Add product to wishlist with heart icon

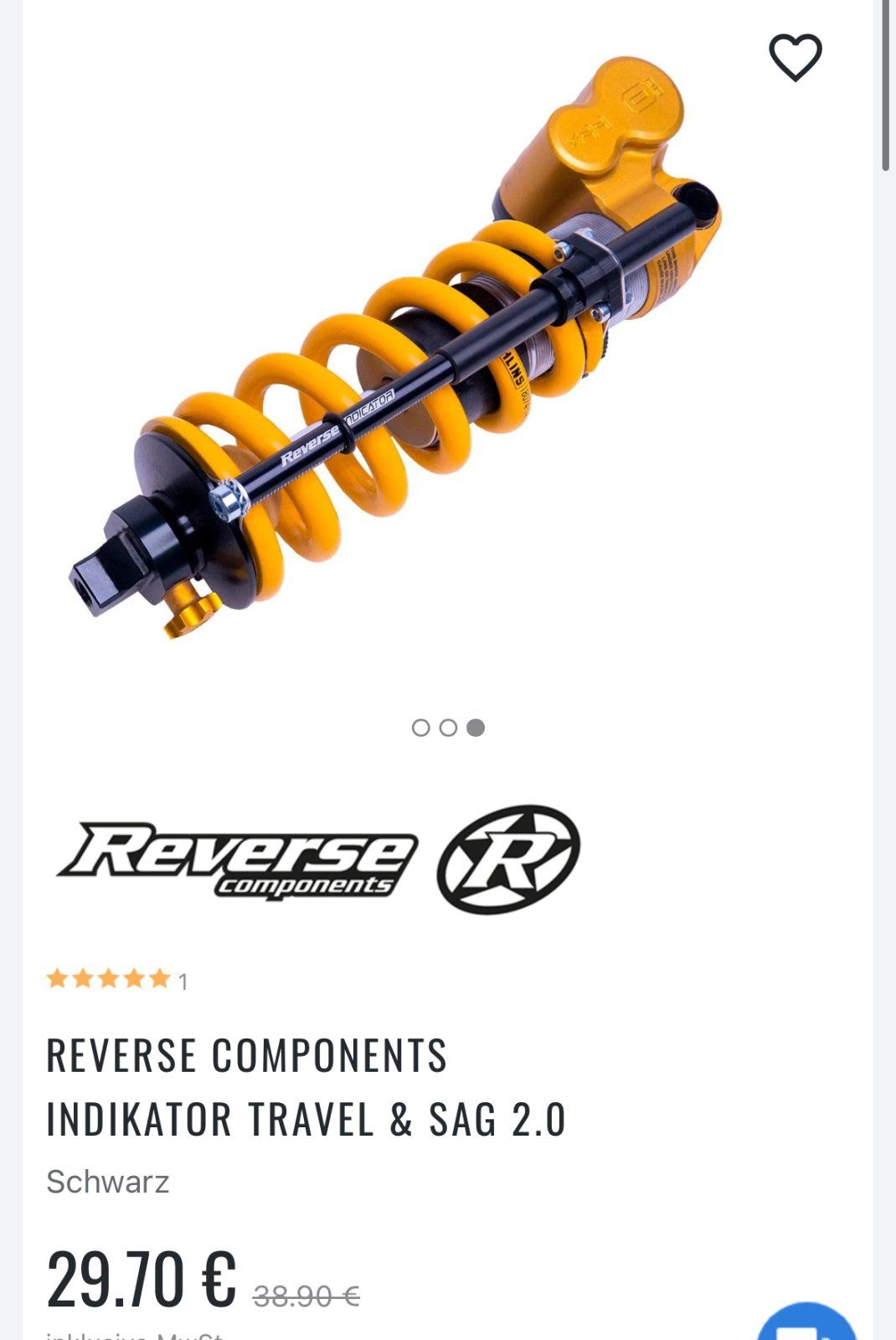tap(795, 58)
